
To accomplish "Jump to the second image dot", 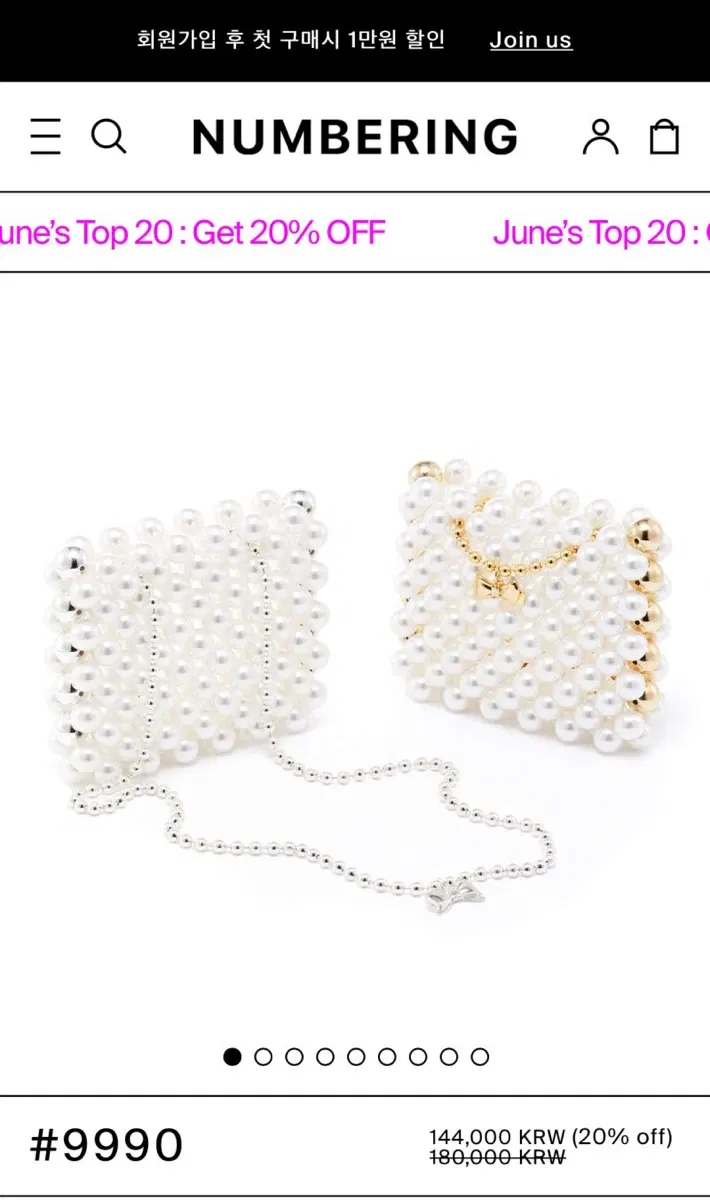I will 263,1057.
